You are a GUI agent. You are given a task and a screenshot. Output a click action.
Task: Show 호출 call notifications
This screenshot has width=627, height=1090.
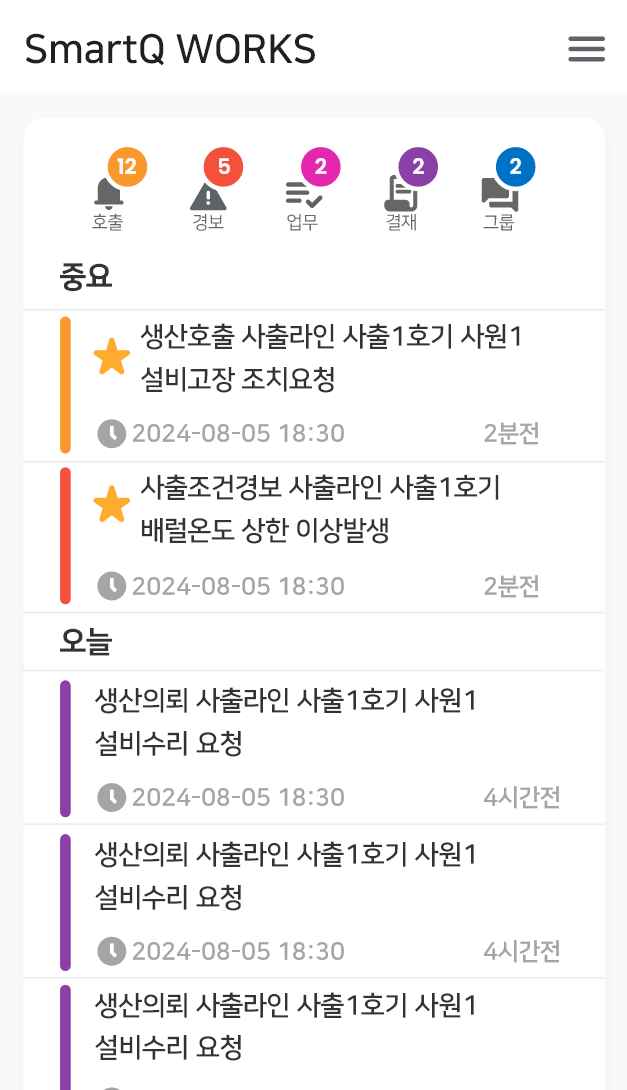click(x=108, y=198)
